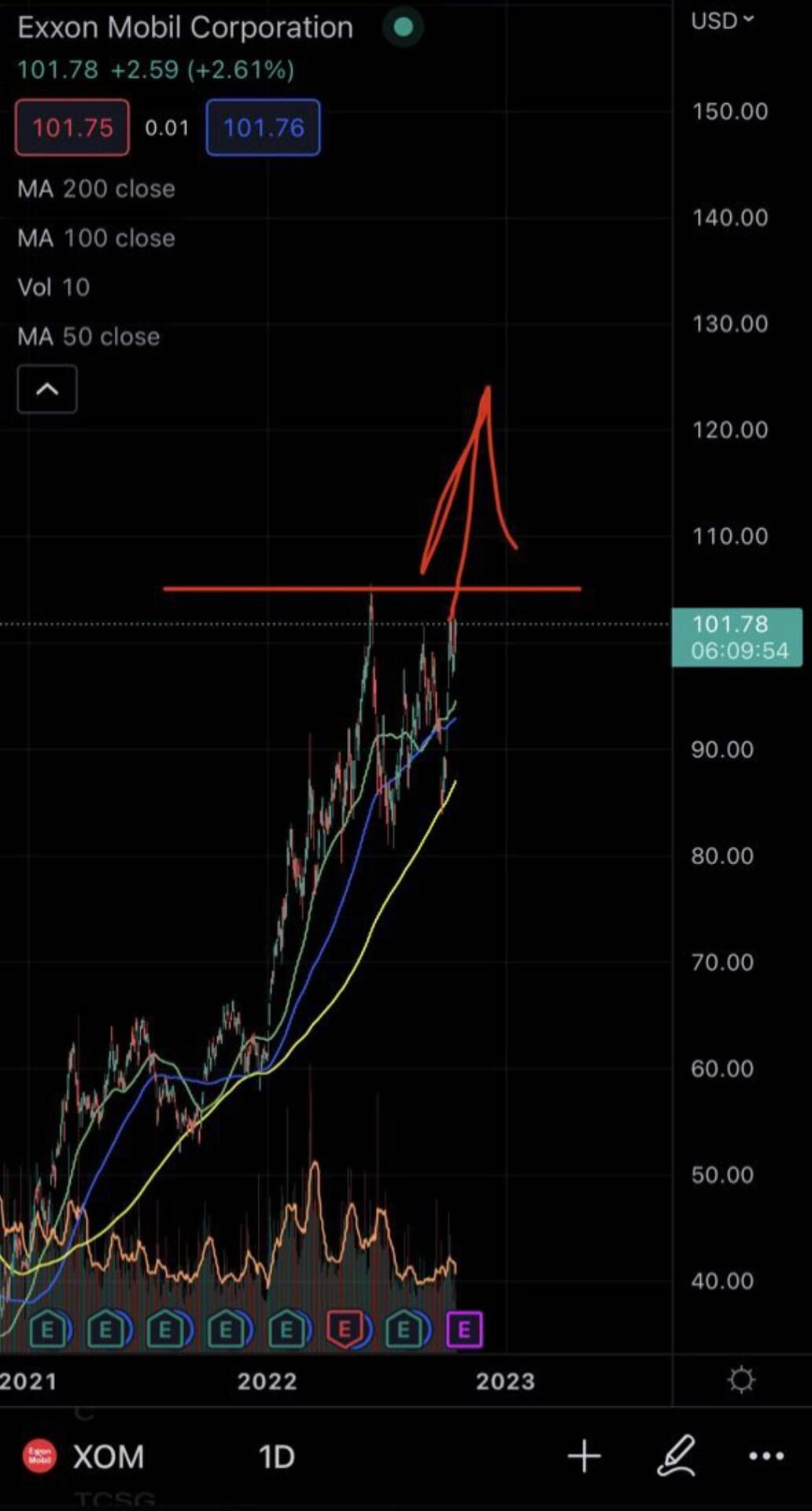
Task: Tap the blue 101.76 buy price button
Action: [x=263, y=127]
